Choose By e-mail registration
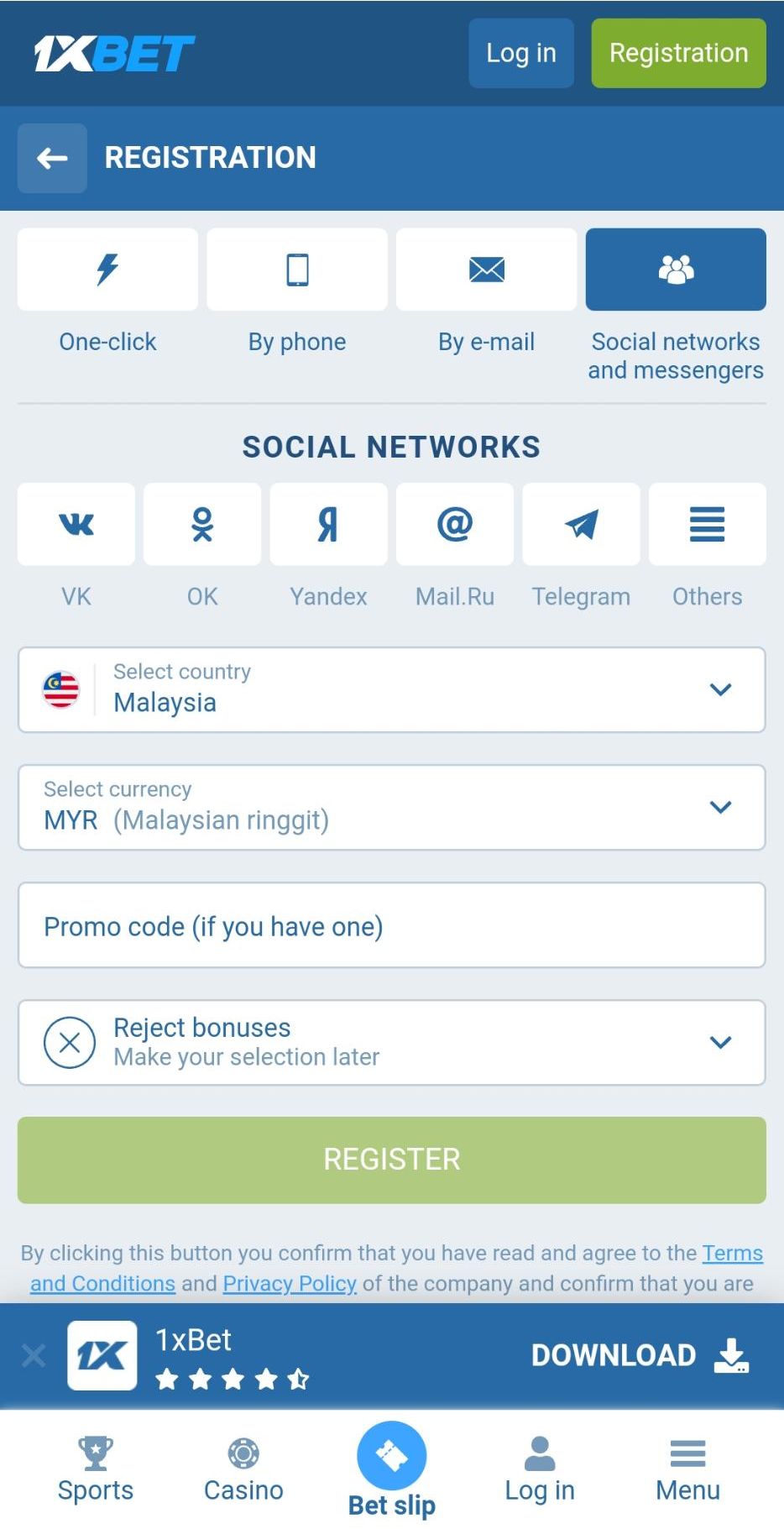This screenshot has width=784, height=1529. 486,270
